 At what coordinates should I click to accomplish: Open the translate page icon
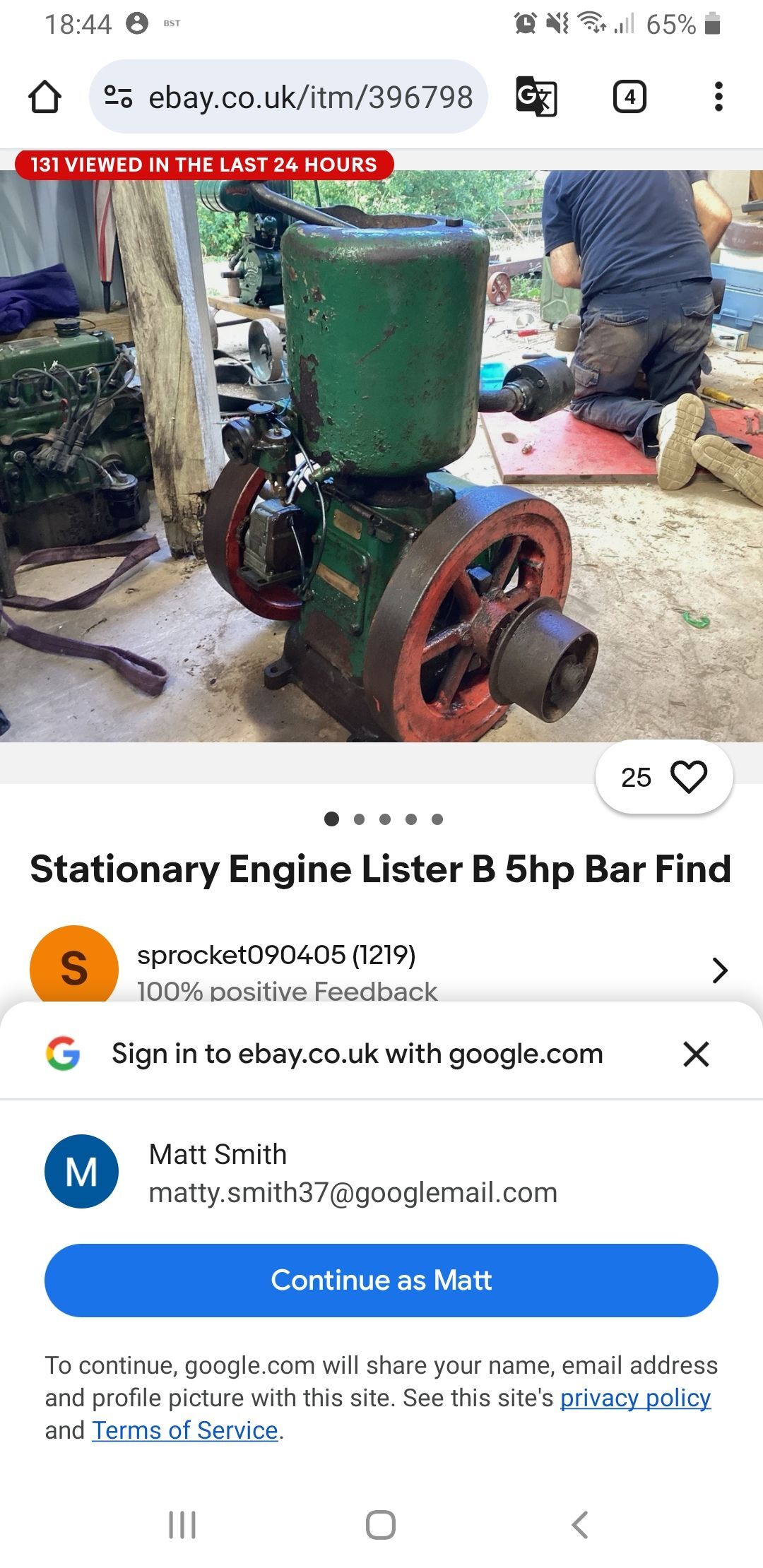click(x=536, y=97)
